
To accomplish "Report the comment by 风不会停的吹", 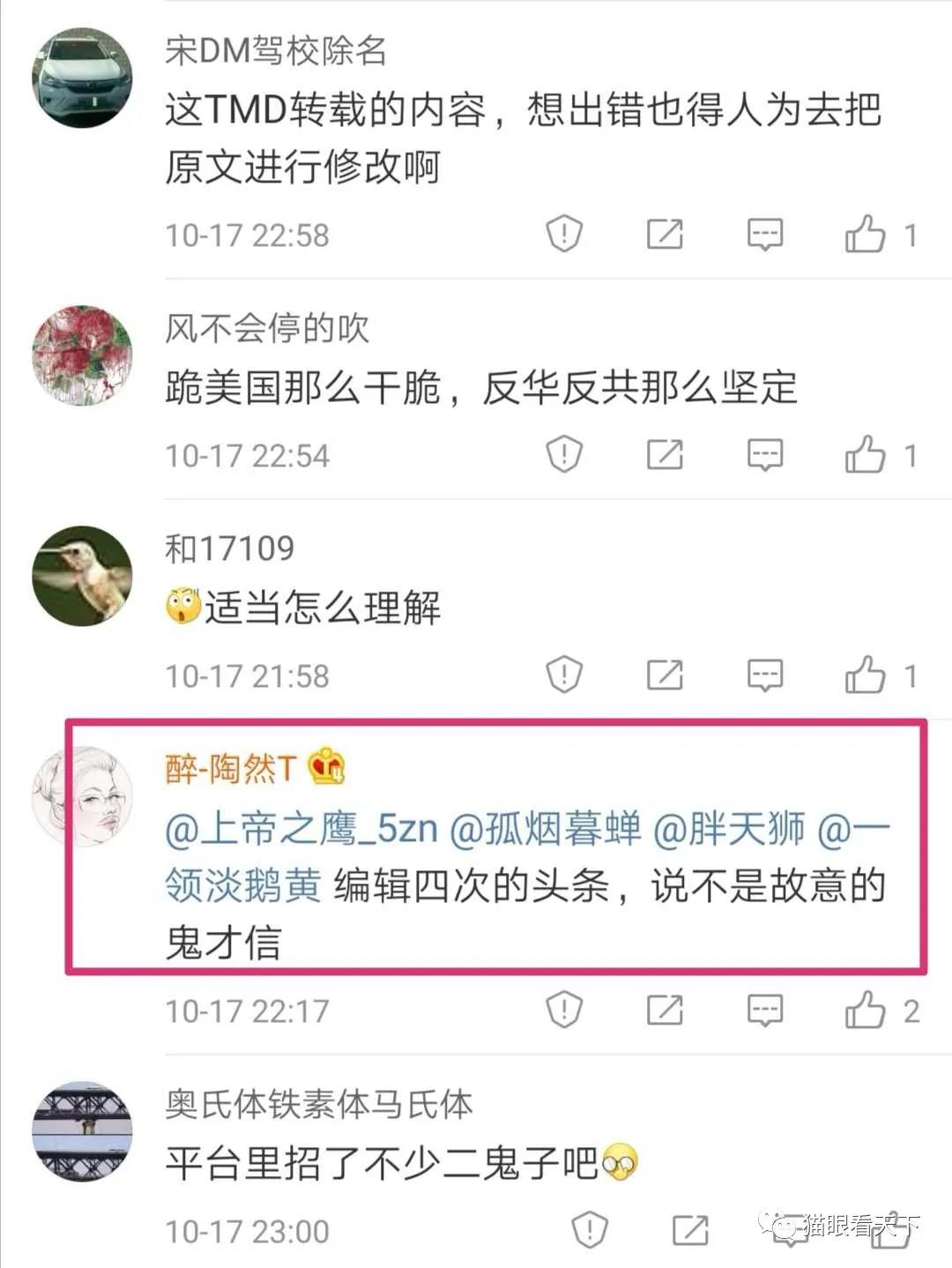I will pyautogui.click(x=564, y=455).
